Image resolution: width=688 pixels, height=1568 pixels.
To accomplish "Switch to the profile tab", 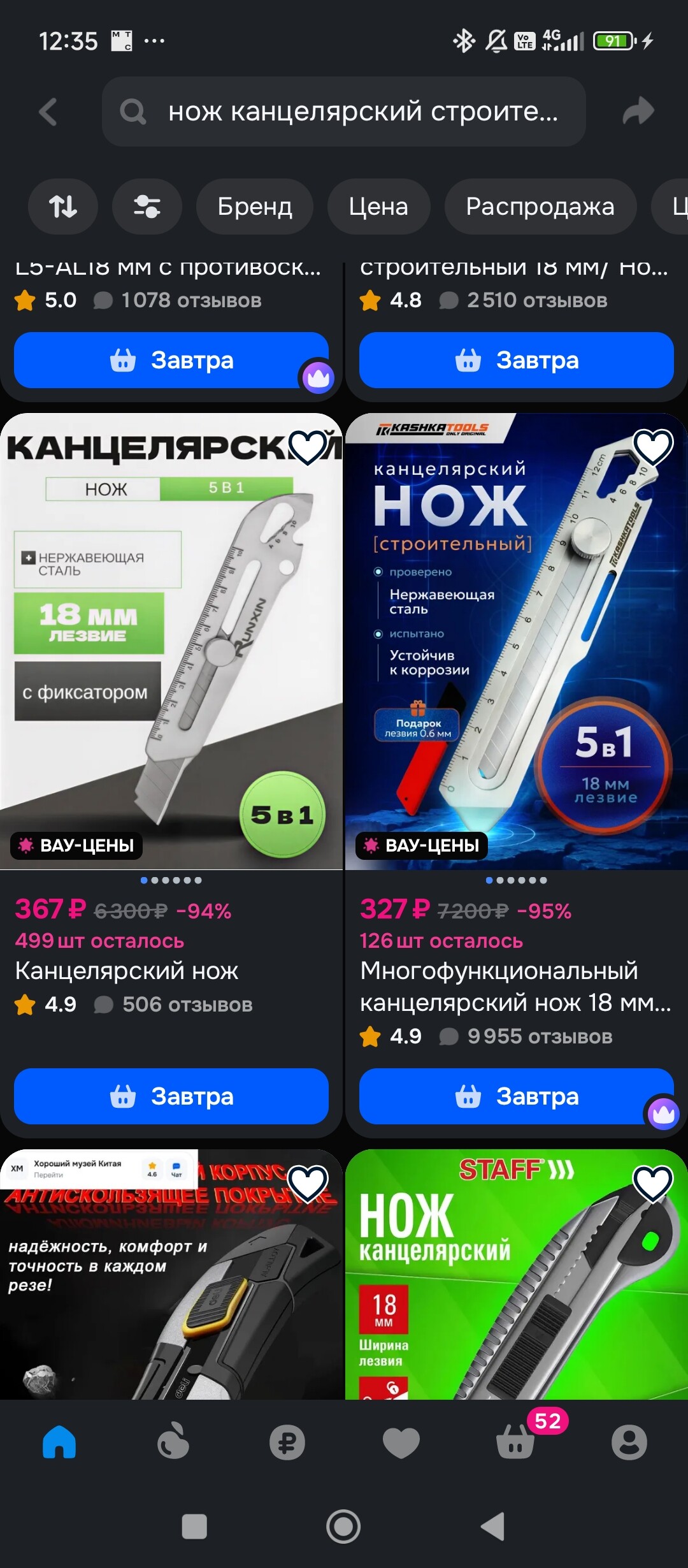I will click(x=629, y=1442).
